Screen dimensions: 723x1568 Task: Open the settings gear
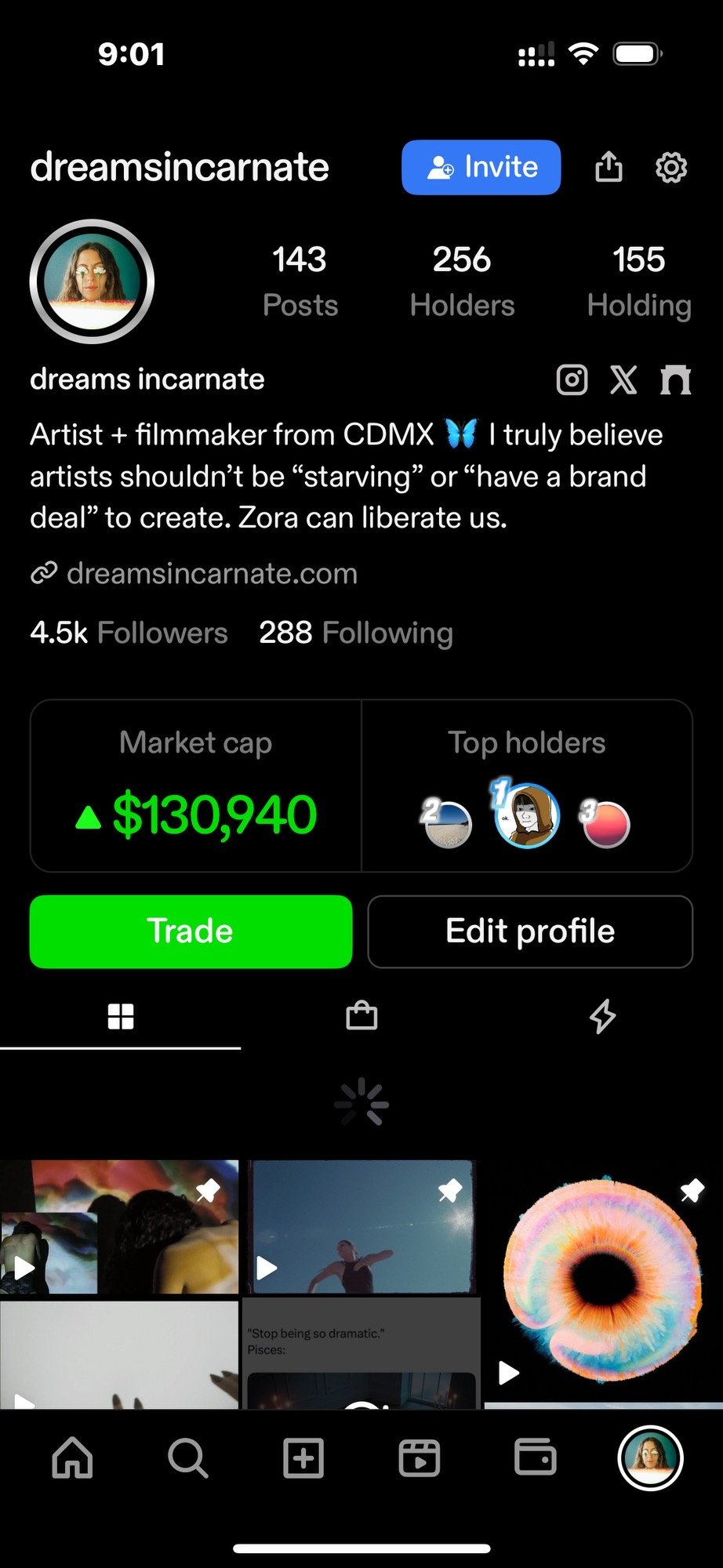(671, 167)
